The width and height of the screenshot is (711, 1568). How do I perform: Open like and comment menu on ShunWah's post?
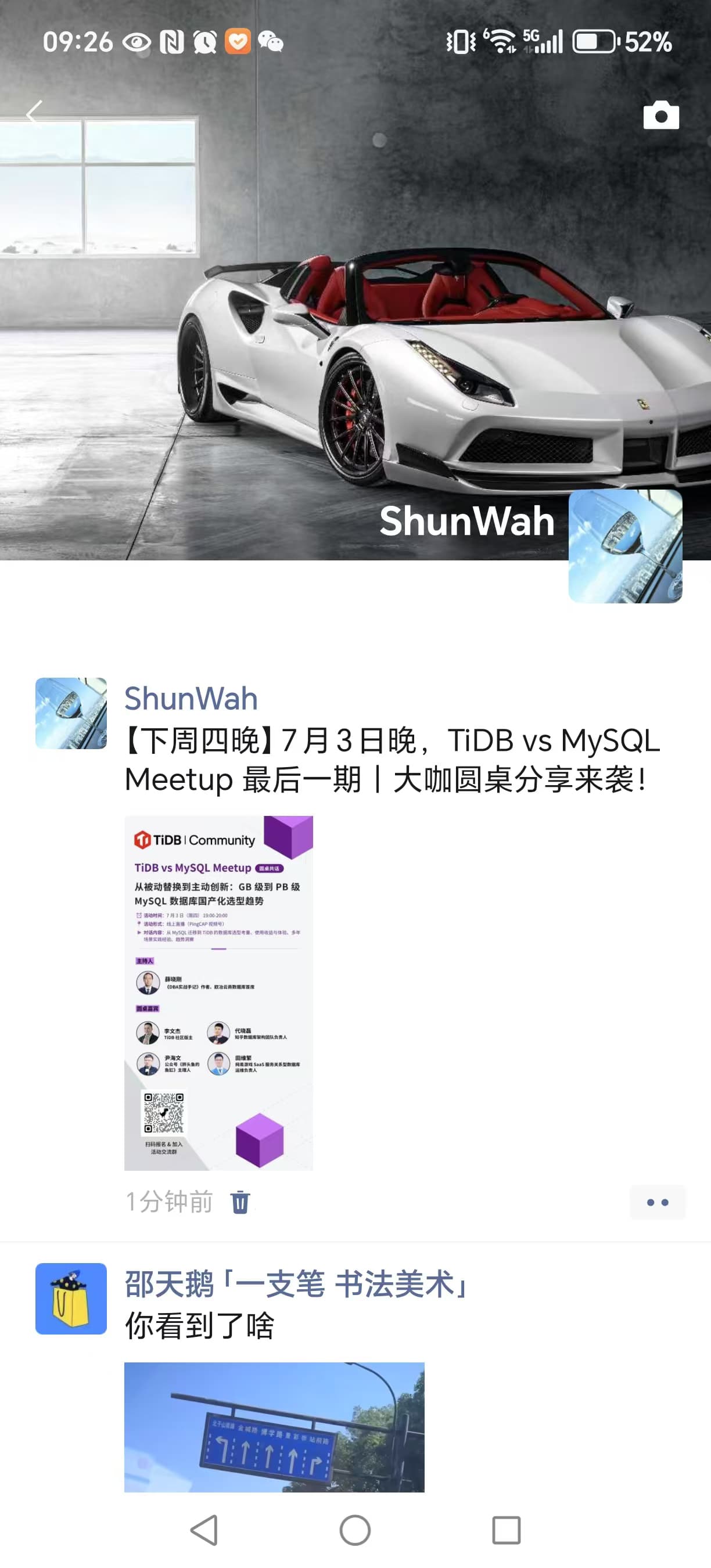[x=657, y=1202]
